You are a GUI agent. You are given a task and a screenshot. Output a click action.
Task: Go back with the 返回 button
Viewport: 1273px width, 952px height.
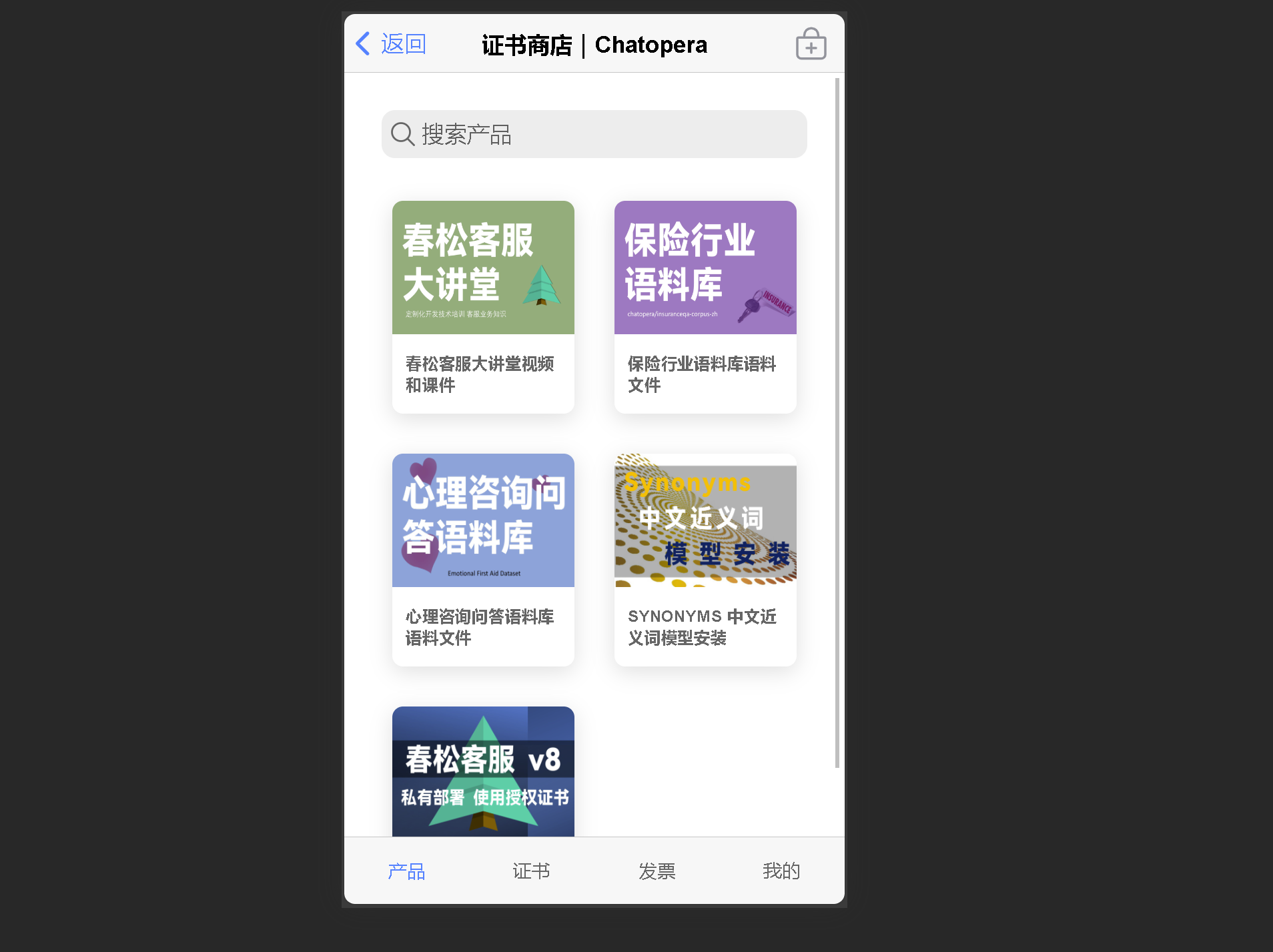pos(392,44)
